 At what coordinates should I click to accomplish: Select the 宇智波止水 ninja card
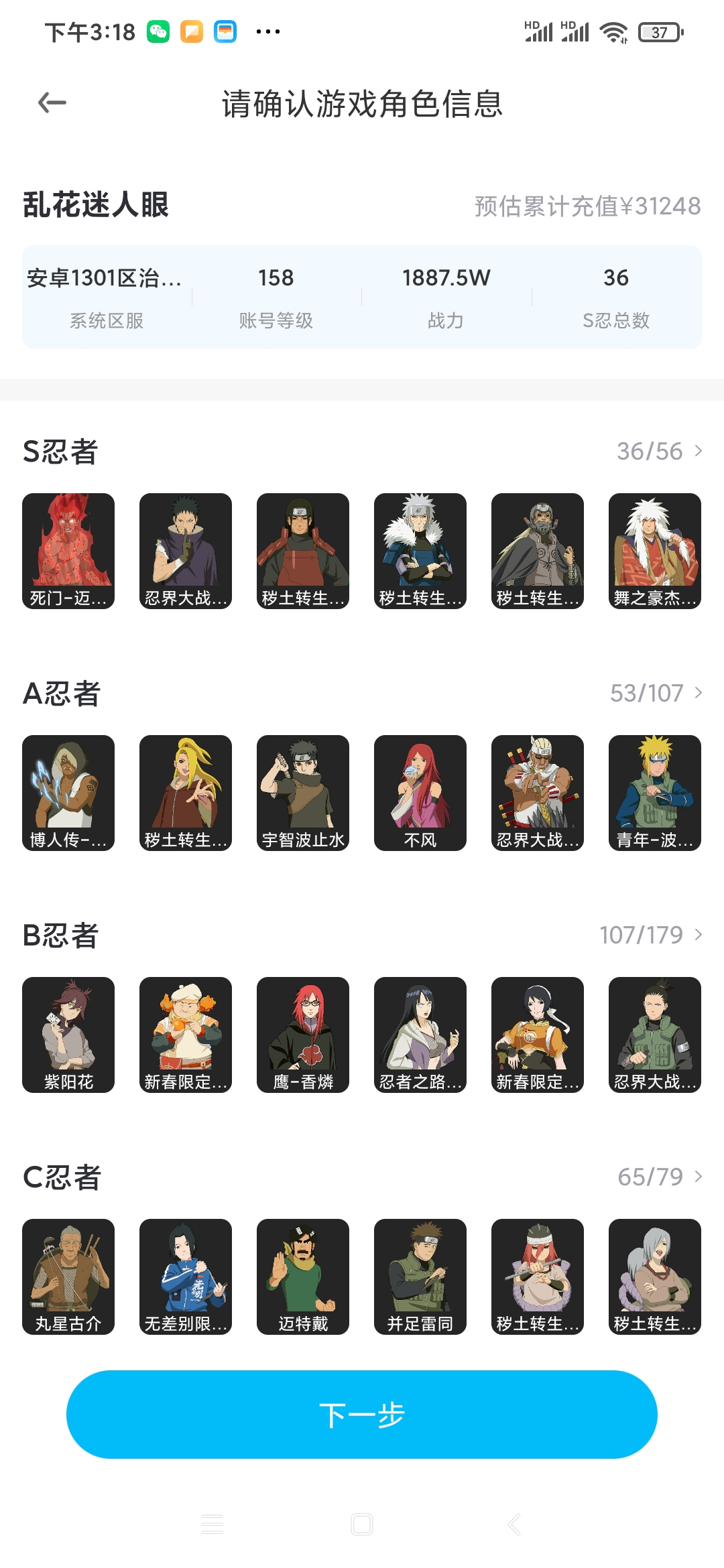point(303,793)
